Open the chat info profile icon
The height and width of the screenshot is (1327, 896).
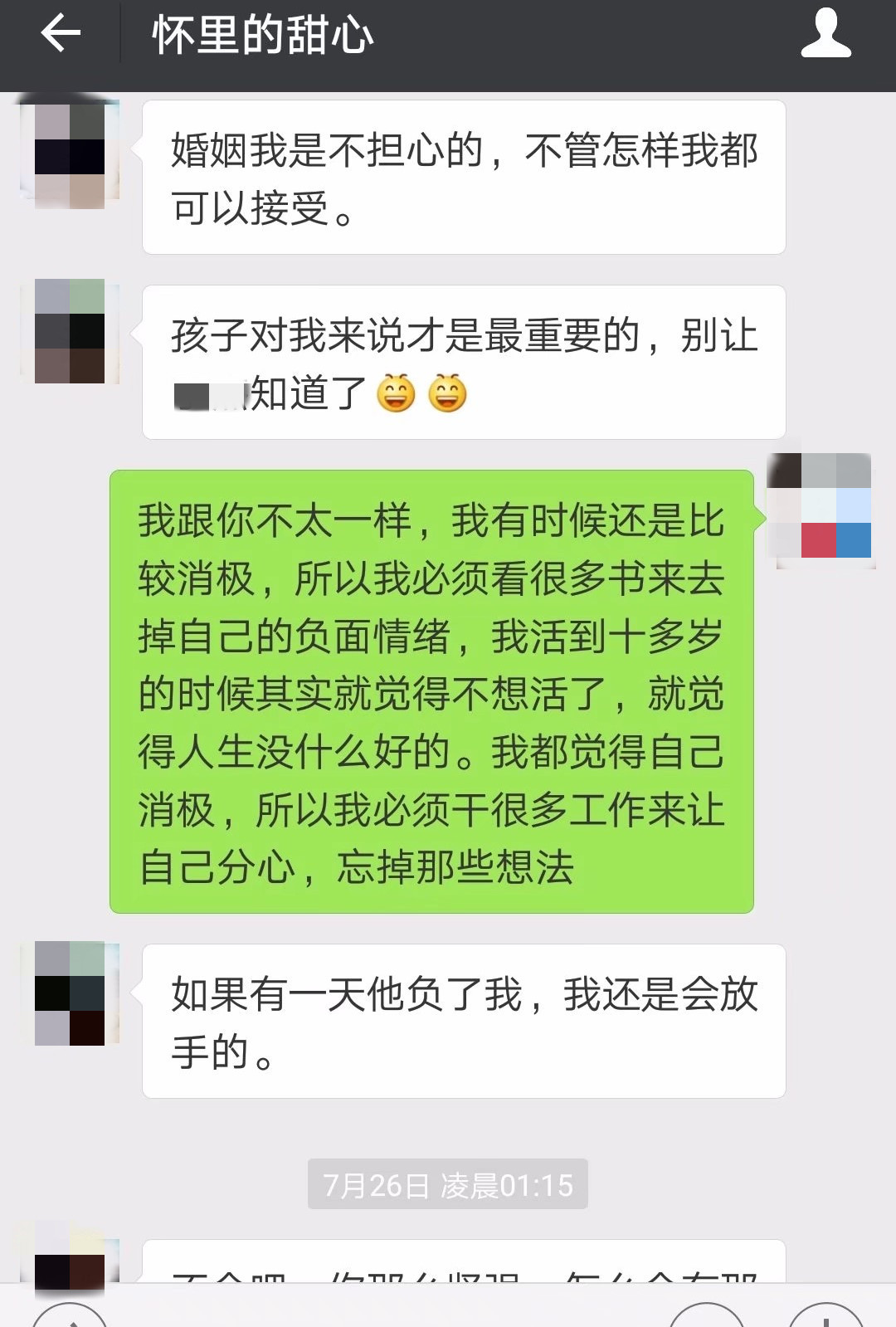tap(825, 35)
